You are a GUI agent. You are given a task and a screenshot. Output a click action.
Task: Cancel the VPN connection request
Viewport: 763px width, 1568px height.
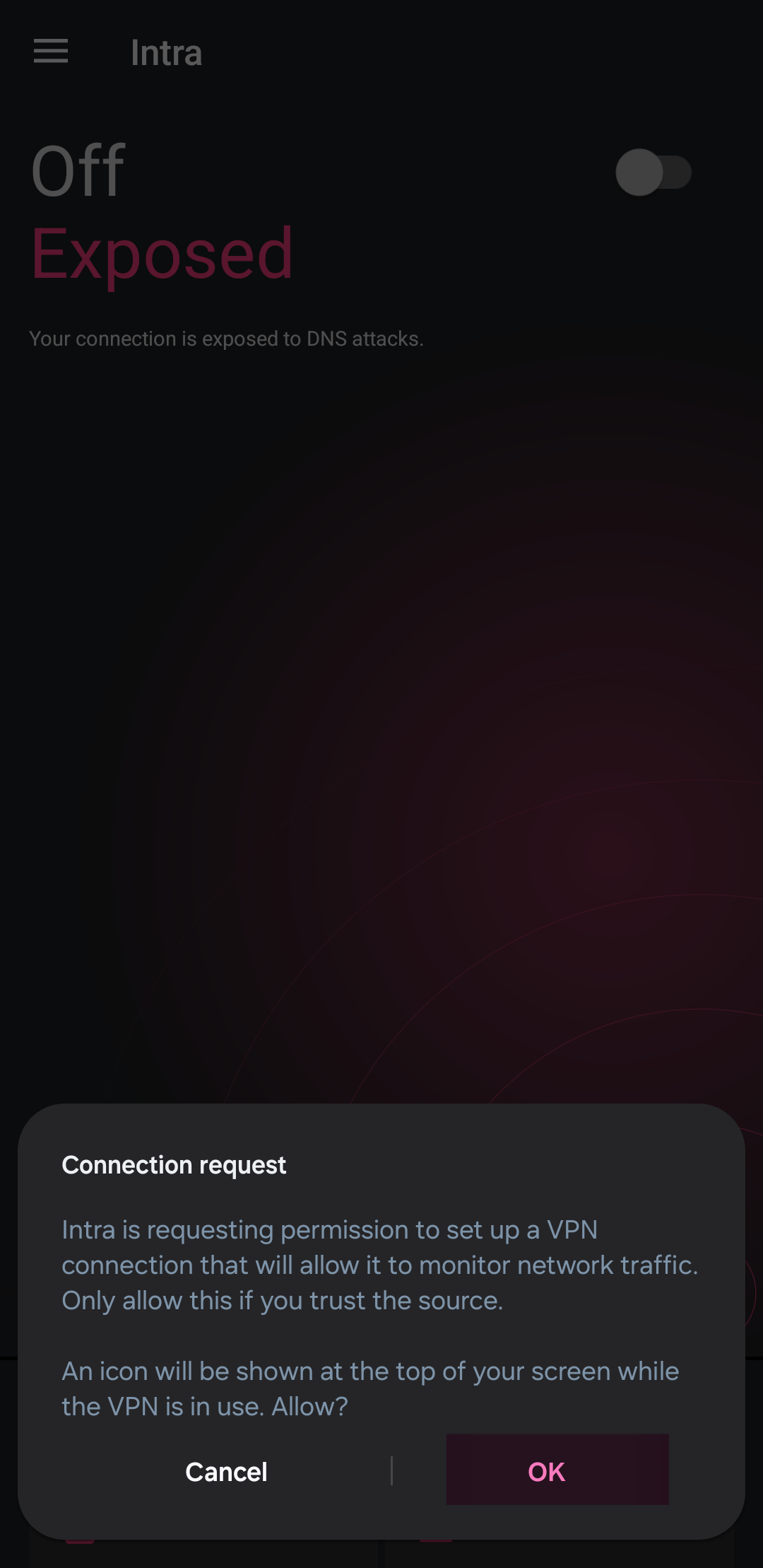pyautogui.click(x=226, y=1472)
